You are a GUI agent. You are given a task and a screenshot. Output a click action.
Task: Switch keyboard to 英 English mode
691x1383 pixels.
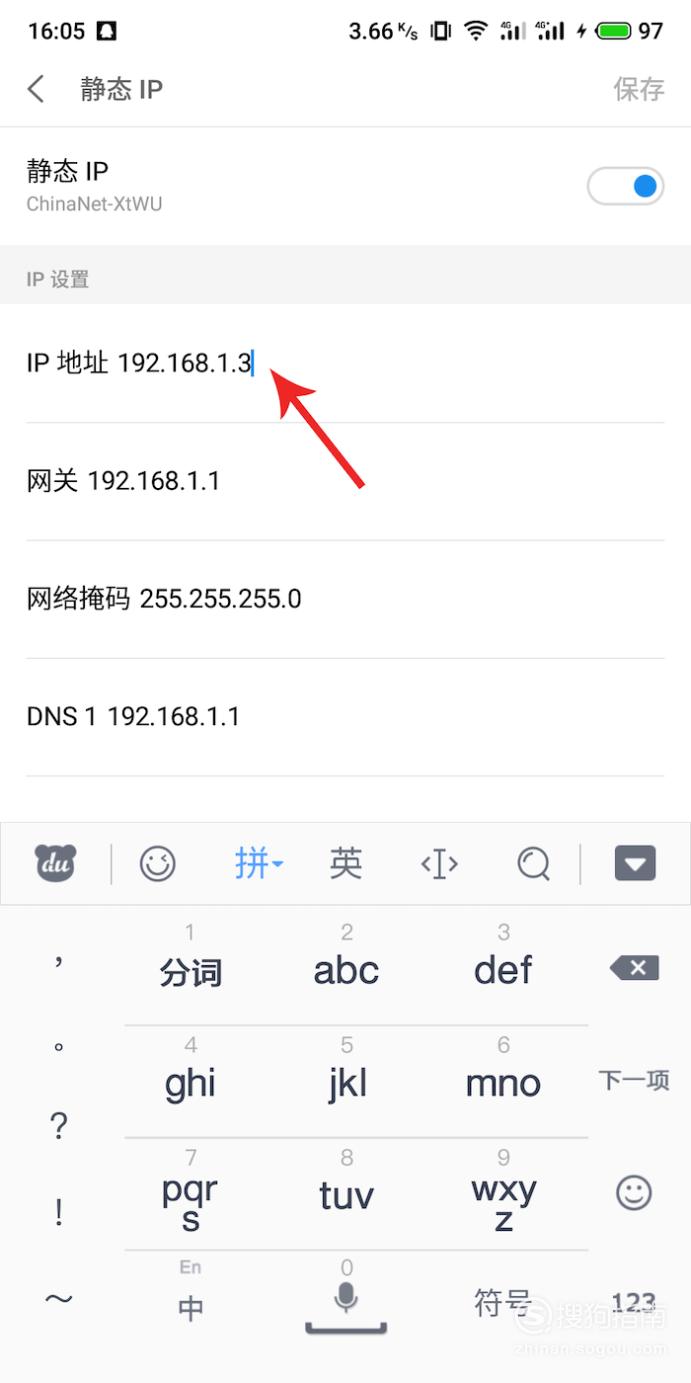pyautogui.click(x=345, y=863)
